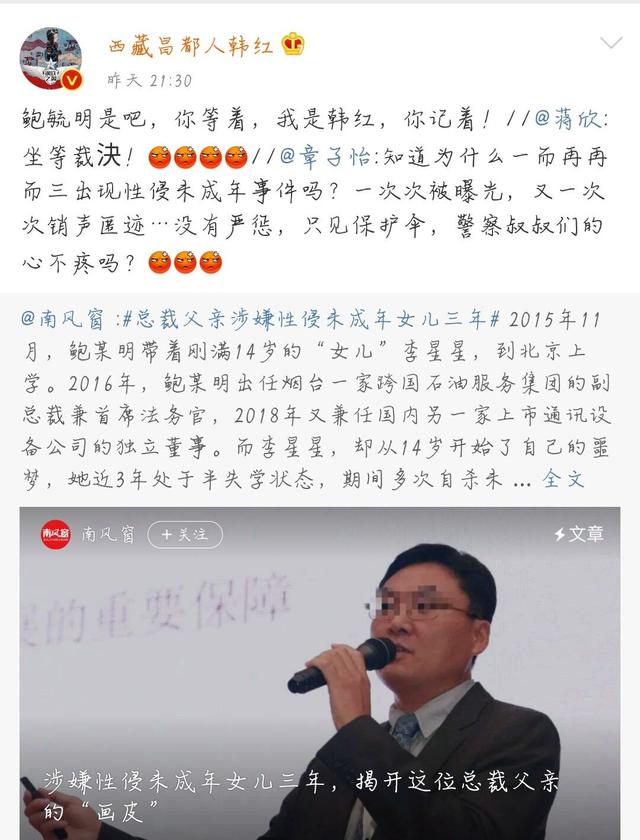Open 西藏昌都人韩红's profile picture
This screenshot has height=840, width=640.
51,59
